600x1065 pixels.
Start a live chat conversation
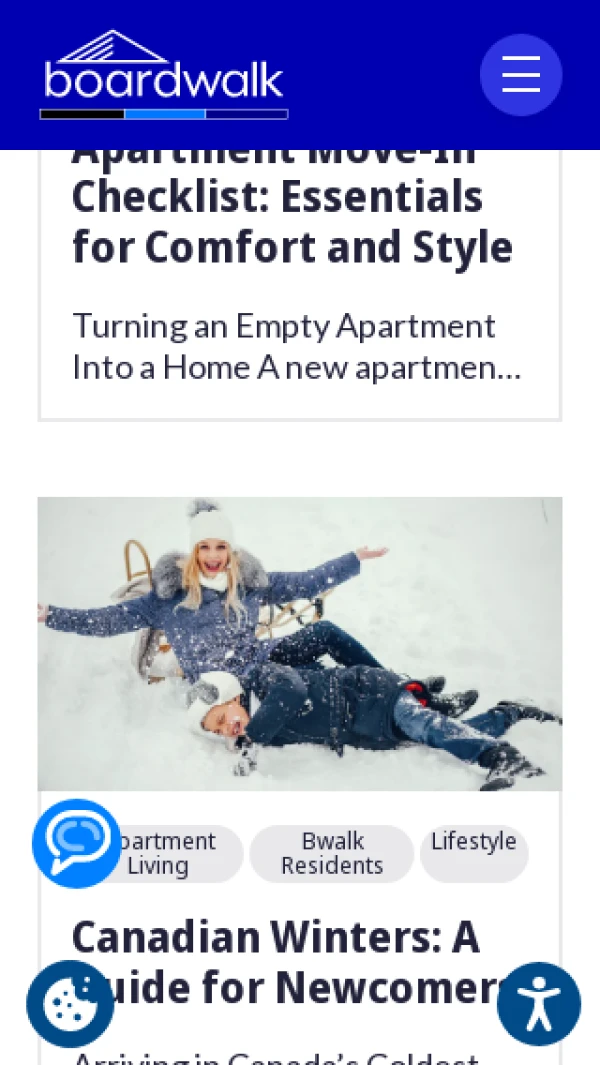(x=77, y=843)
